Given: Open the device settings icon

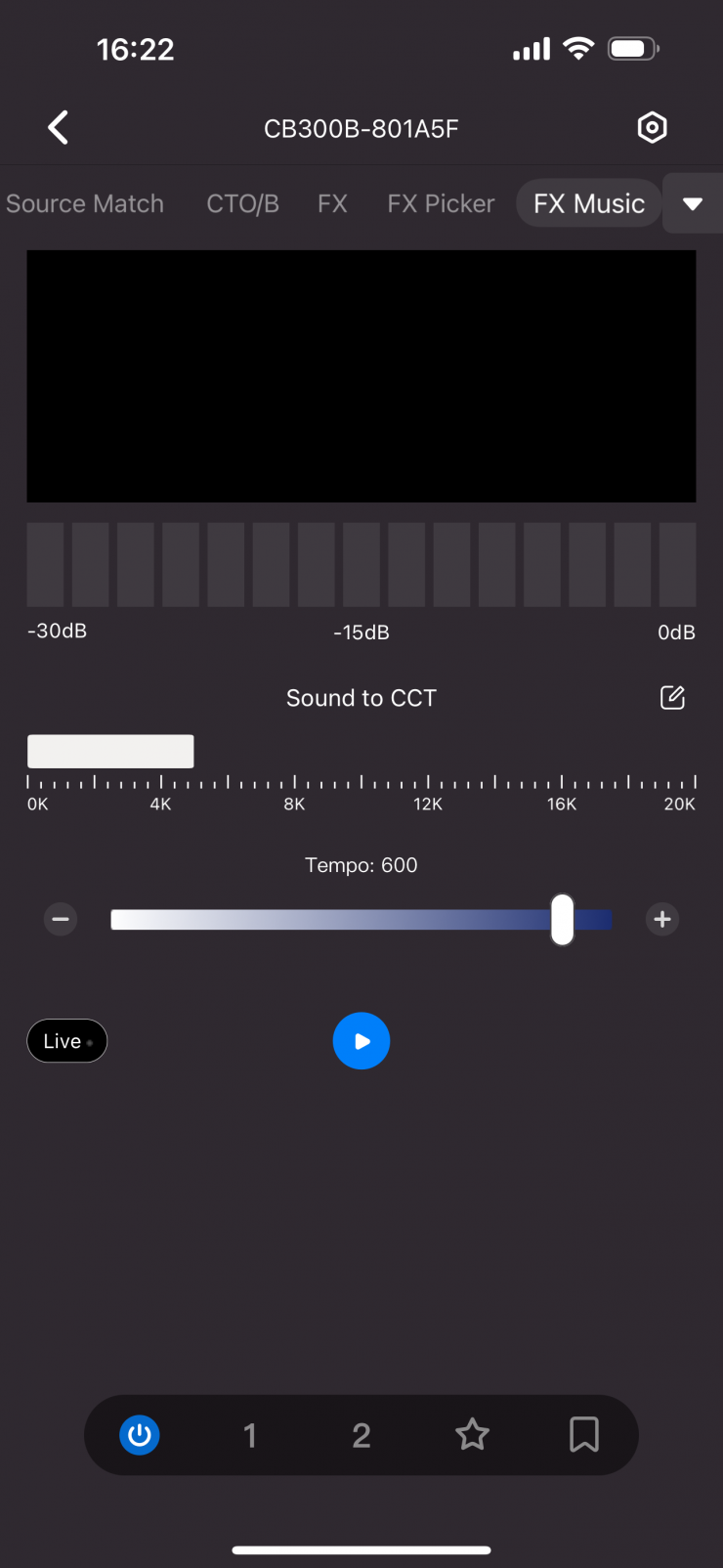Looking at the screenshot, I should [x=652, y=127].
